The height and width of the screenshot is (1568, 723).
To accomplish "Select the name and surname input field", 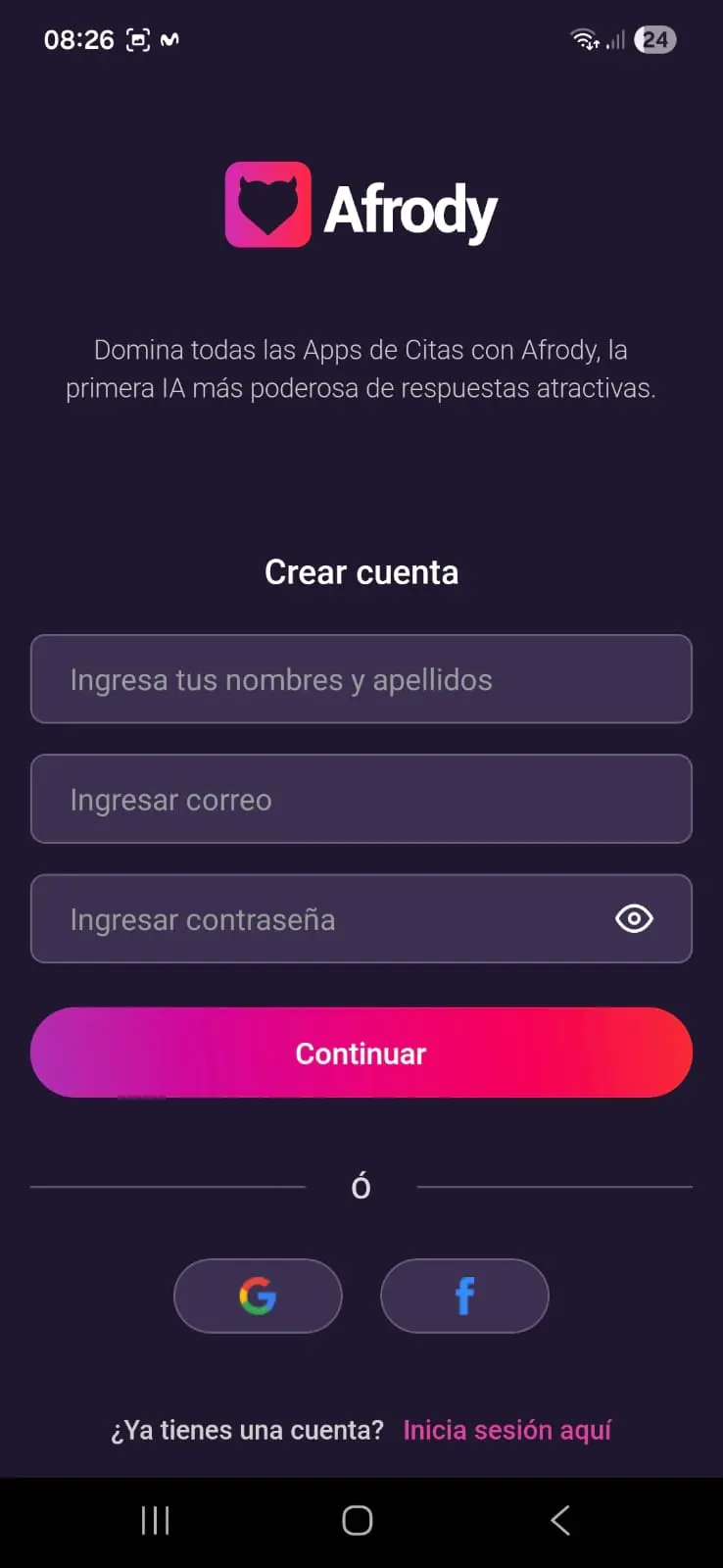I will pos(361,679).
